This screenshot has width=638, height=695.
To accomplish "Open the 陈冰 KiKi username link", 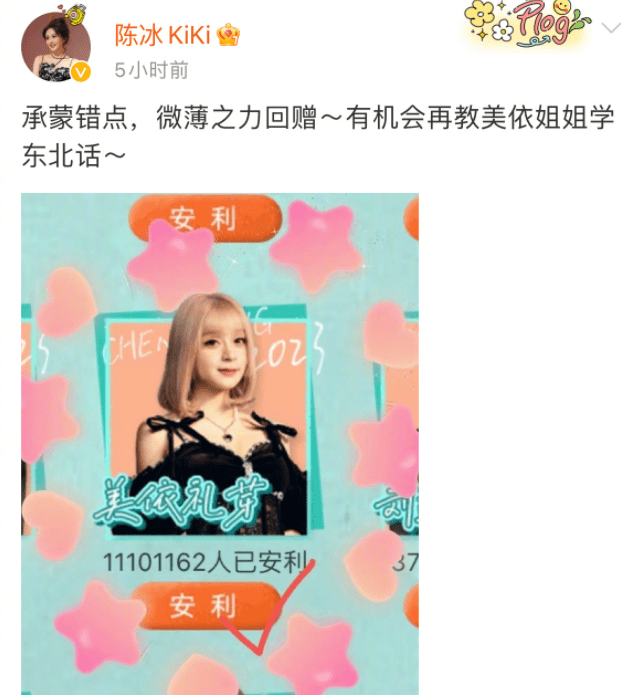I will pyautogui.click(x=162, y=34).
